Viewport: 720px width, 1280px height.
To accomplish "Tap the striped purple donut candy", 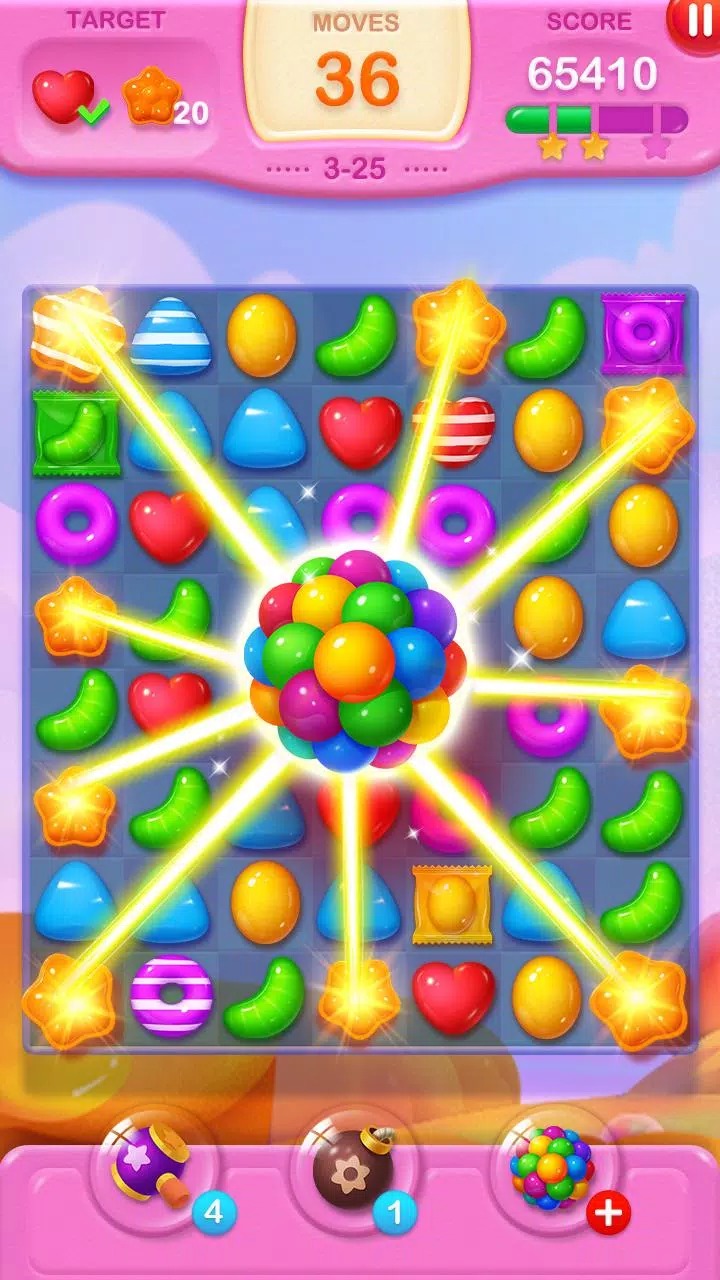I will tap(171, 996).
